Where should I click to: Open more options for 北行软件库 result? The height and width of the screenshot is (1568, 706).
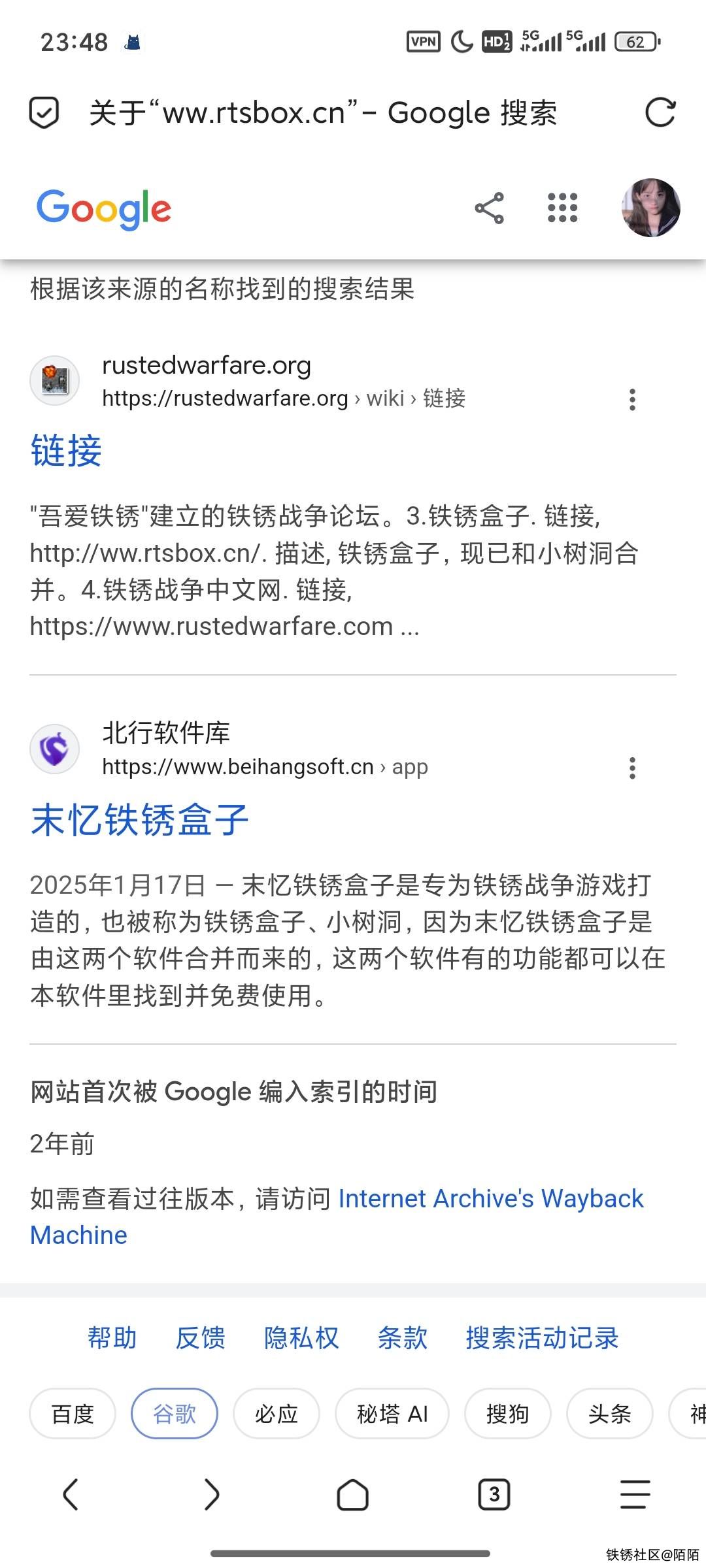(631, 768)
